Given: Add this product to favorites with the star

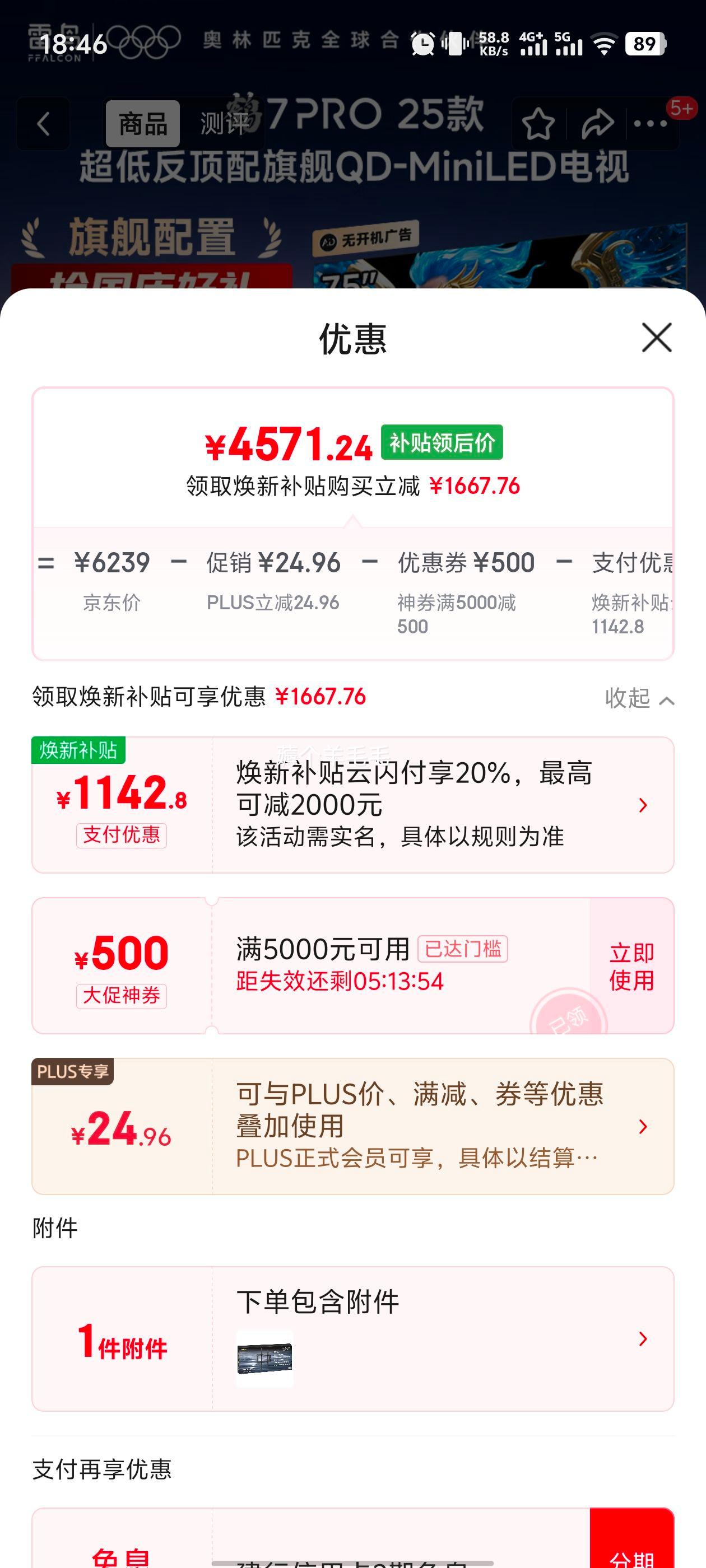Looking at the screenshot, I should [538, 124].
